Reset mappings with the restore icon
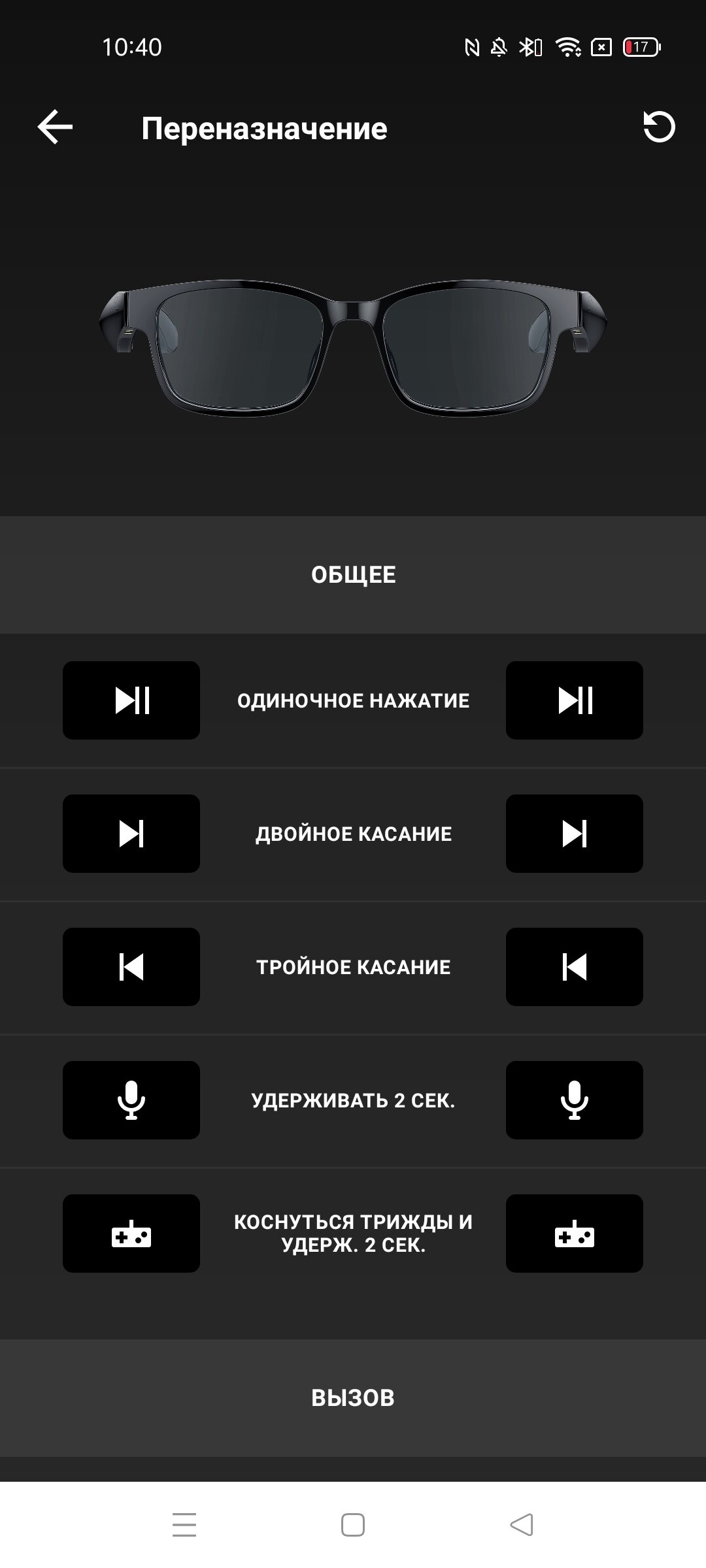The height and width of the screenshot is (1568, 706). point(659,127)
